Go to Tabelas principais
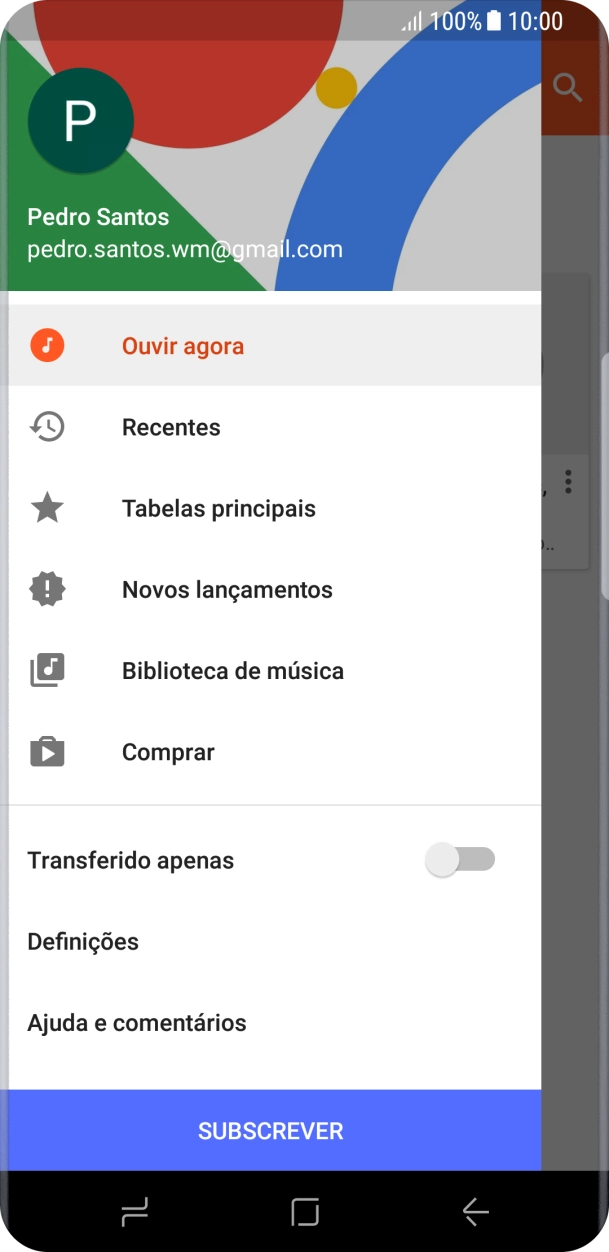 (270, 508)
